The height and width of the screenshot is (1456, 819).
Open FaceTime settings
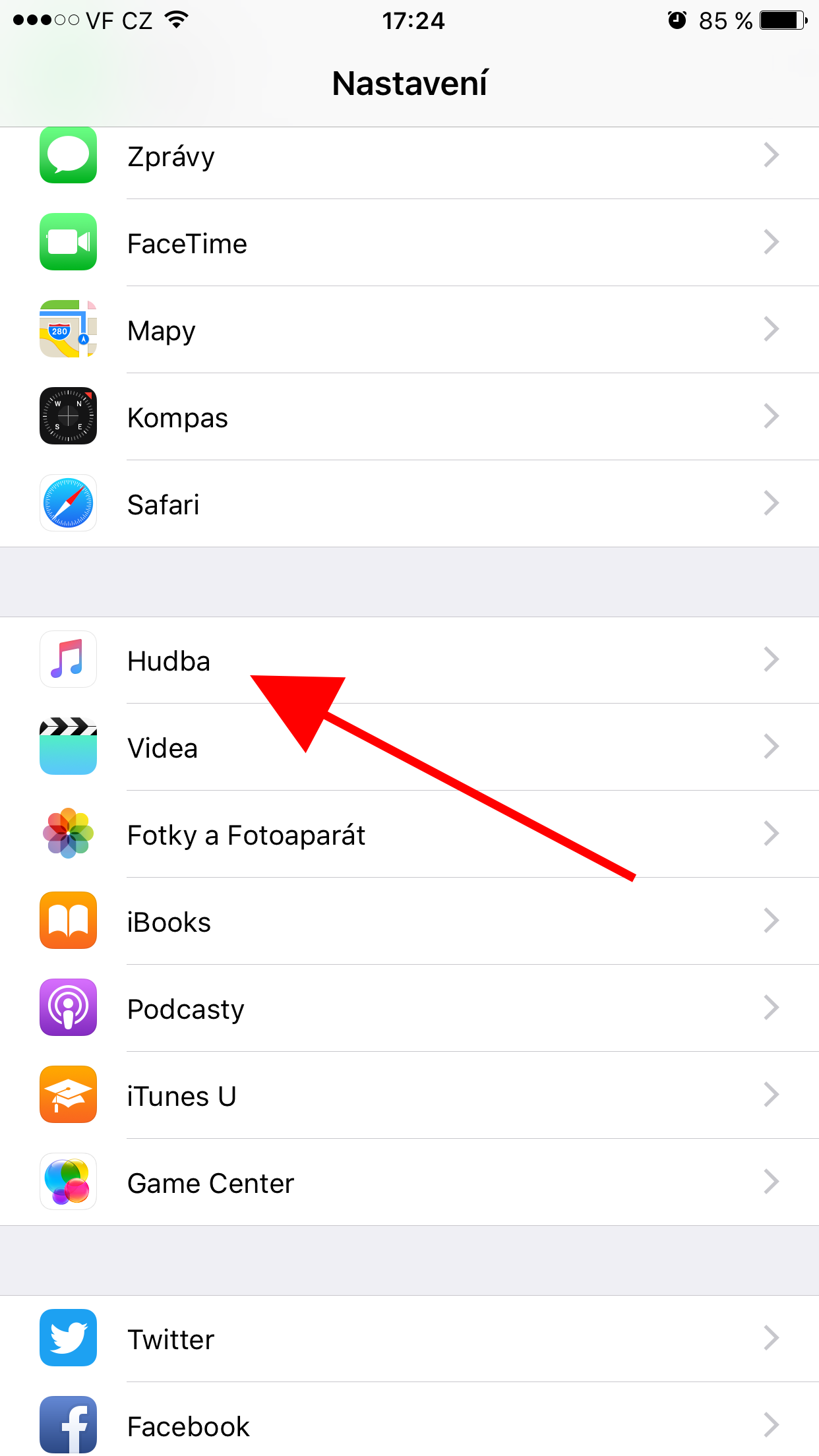pyautogui.click(x=409, y=243)
